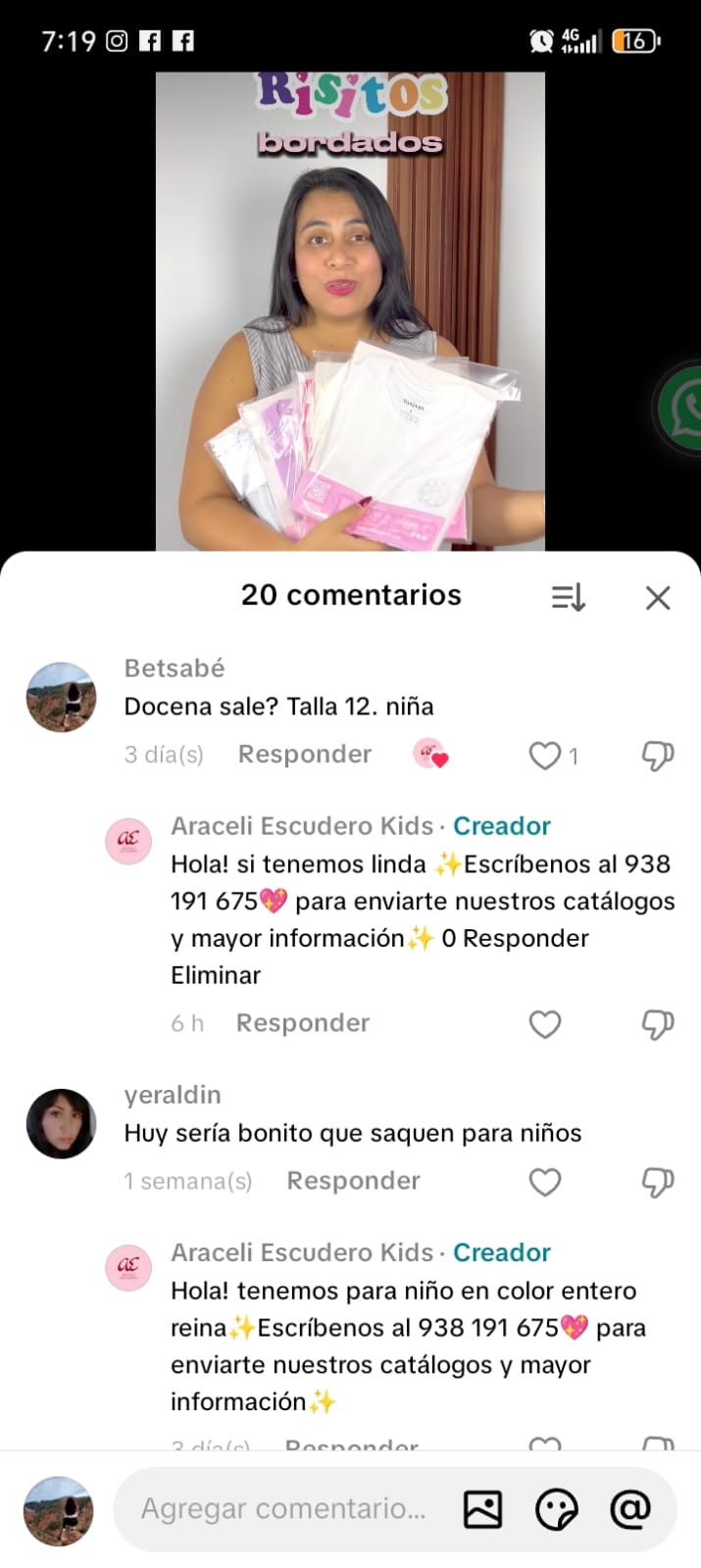Sort the comments list
Viewport: 701px width, 1568px height.
pos(569,597)
